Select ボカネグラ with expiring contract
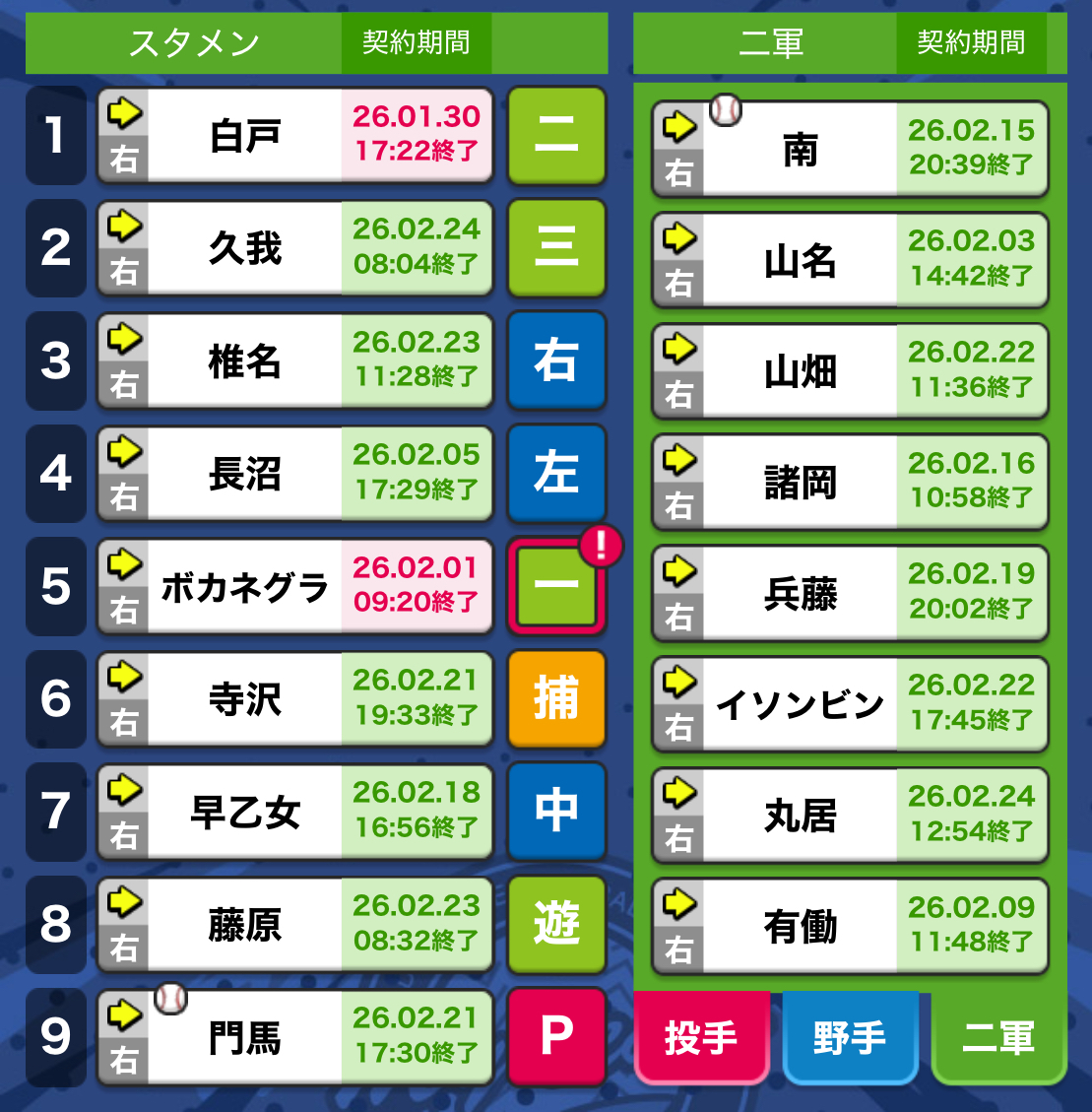This screenshot has height=1112, width=1092. pyautogui.click(x=295, y=586)
